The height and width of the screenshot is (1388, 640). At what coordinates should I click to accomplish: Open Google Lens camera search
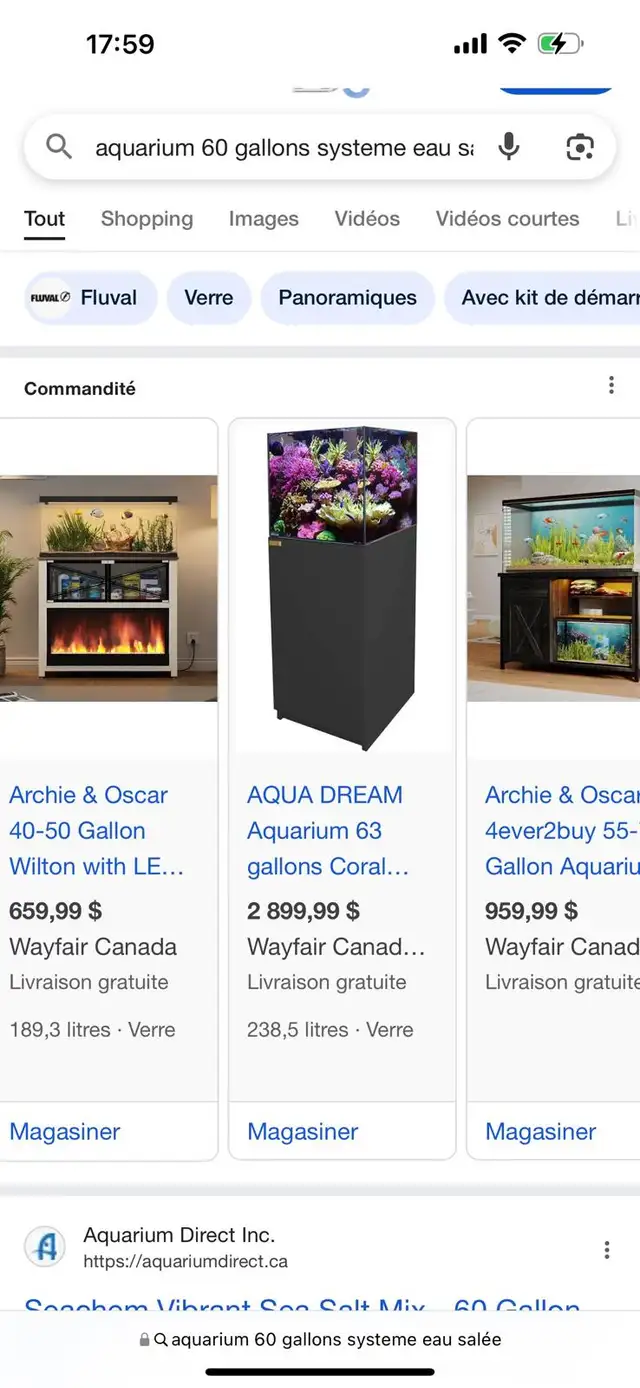click(580, 147)
